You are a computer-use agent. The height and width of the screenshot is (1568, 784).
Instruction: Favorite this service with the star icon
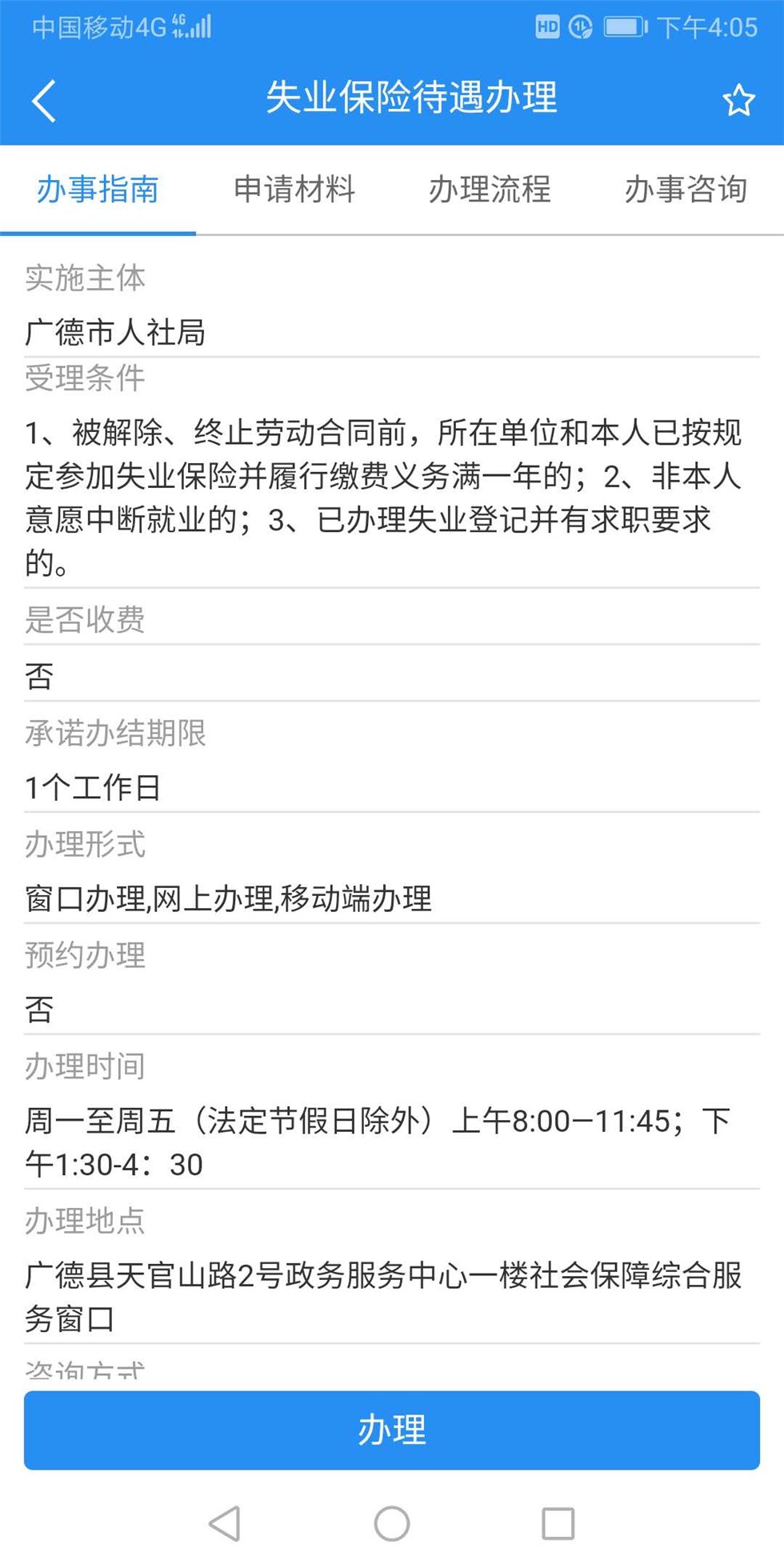pyautogui.click(x=738, y=100)
